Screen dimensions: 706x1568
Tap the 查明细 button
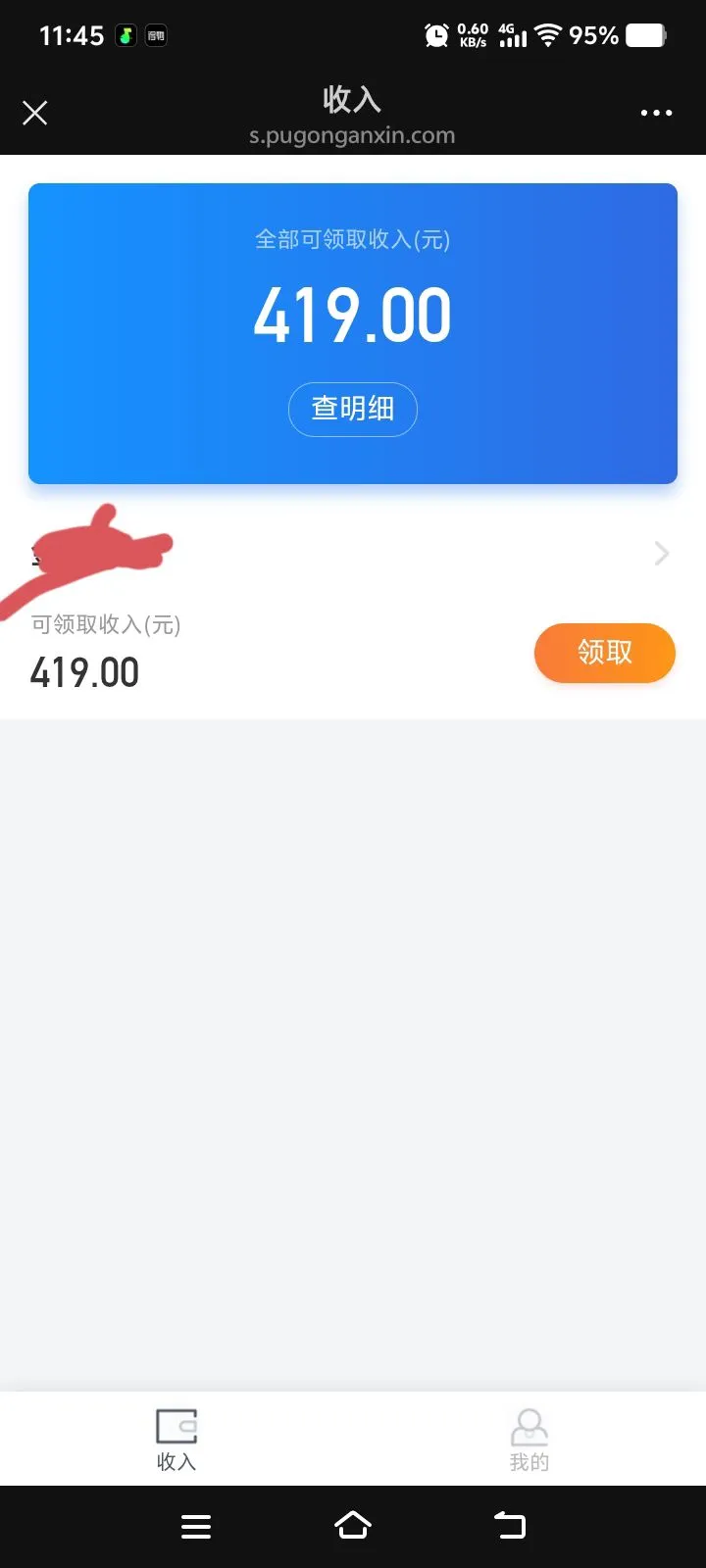[353, 409]
